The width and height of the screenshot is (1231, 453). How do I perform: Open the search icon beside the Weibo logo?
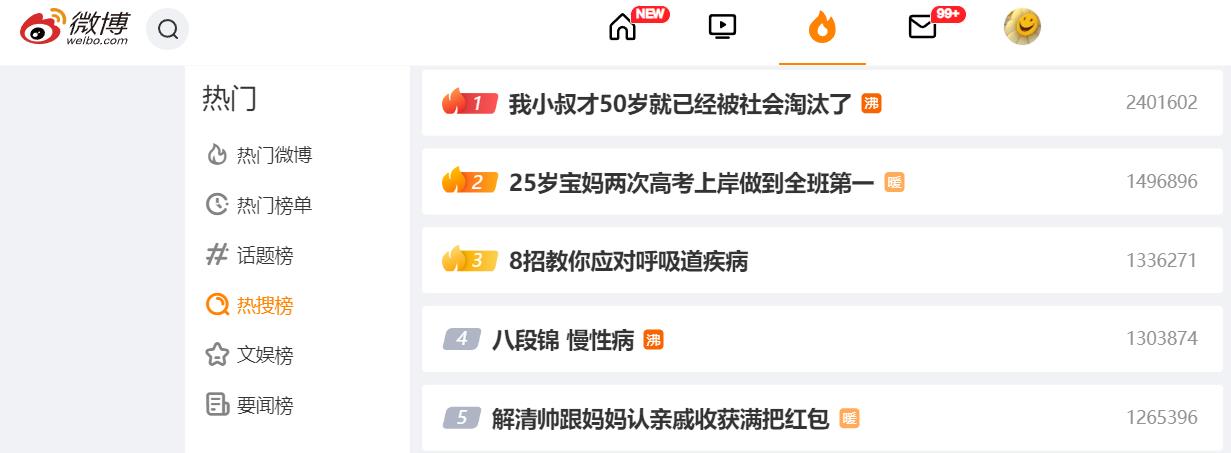coord(167,29)
